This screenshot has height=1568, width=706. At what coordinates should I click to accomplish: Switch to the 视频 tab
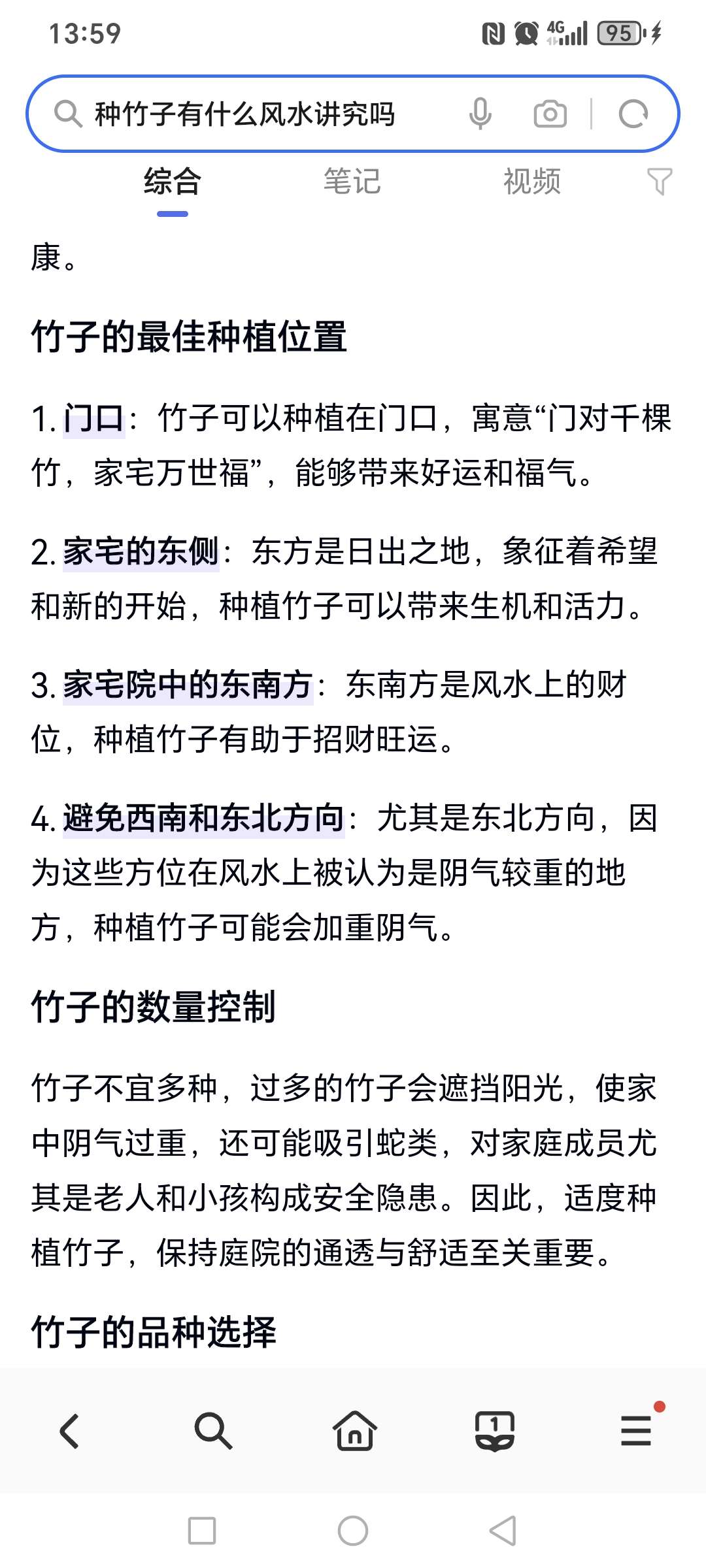click(531, 182)
